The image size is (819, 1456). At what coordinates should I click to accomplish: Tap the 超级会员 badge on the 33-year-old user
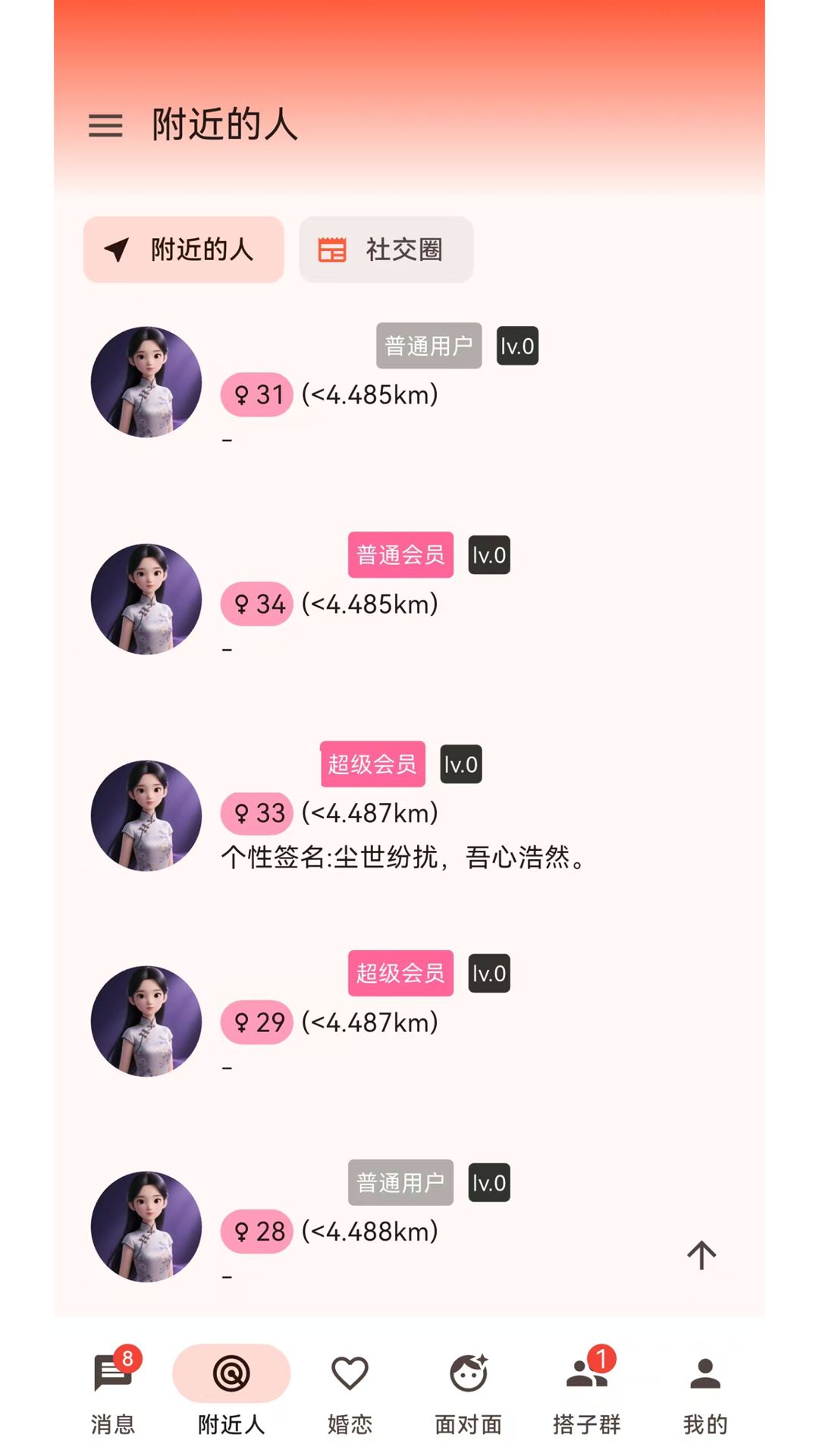click(x=372, y=764)
